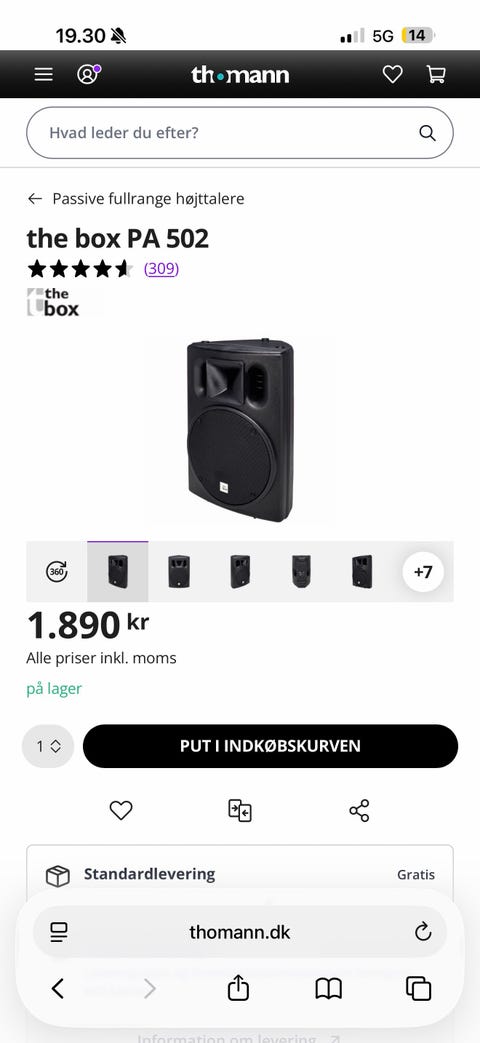Open the 360 degree view
This screenshot has height=1043, width=480.
pyautogui.click(x=57, y=571)
